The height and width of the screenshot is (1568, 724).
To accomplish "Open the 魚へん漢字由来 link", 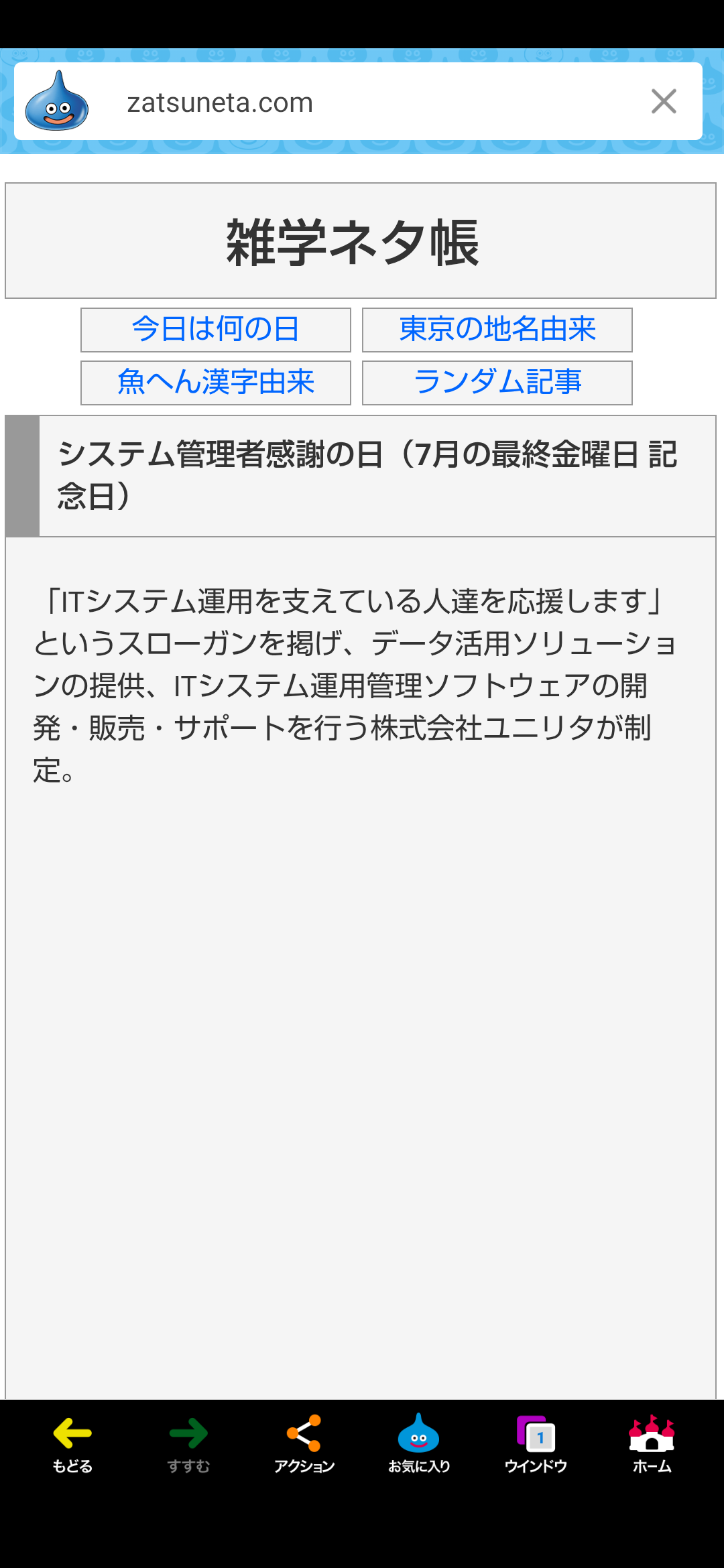I will pyautogui.click(x=216, y=383).
